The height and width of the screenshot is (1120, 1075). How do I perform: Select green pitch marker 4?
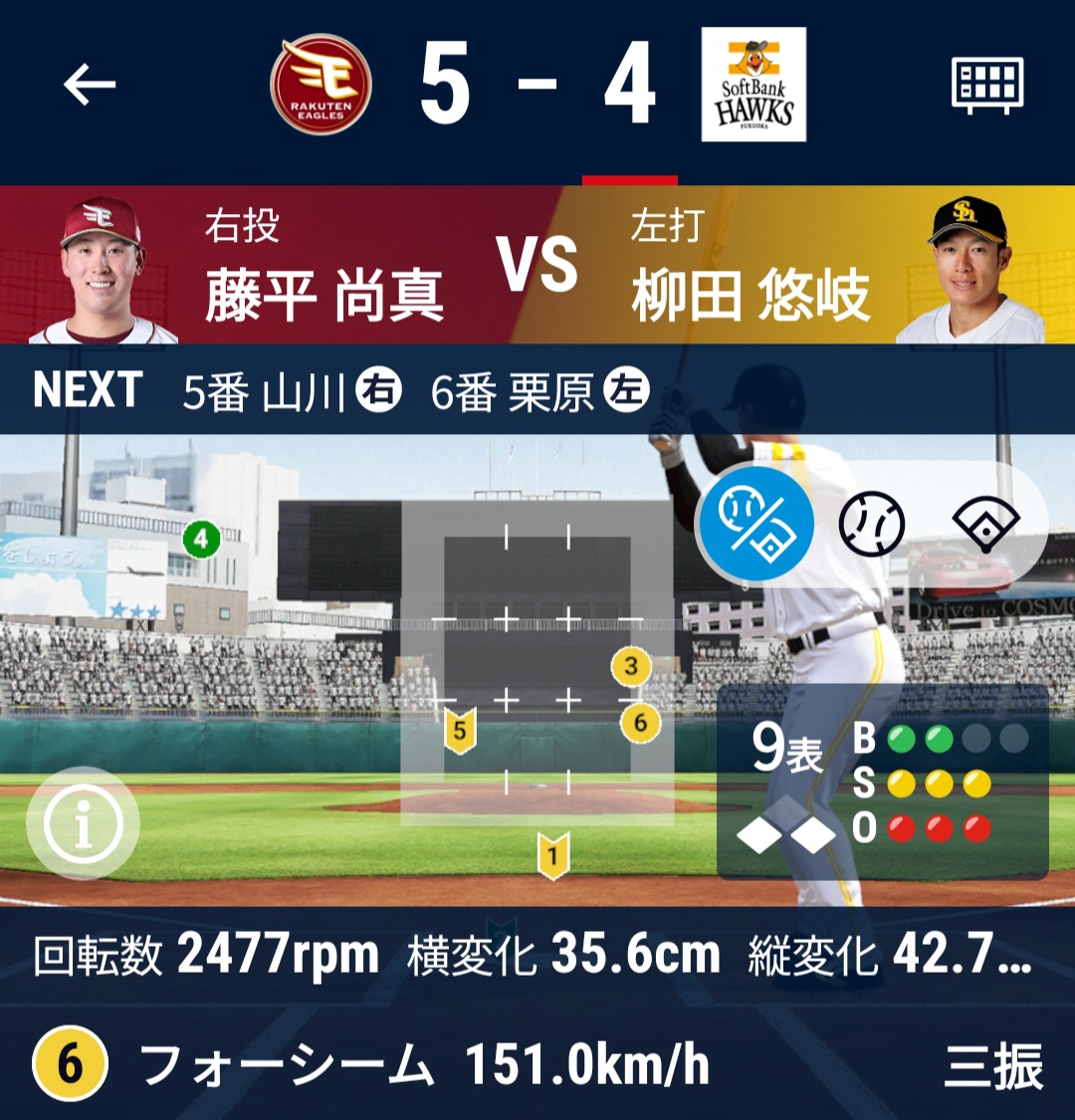point(201,541)
